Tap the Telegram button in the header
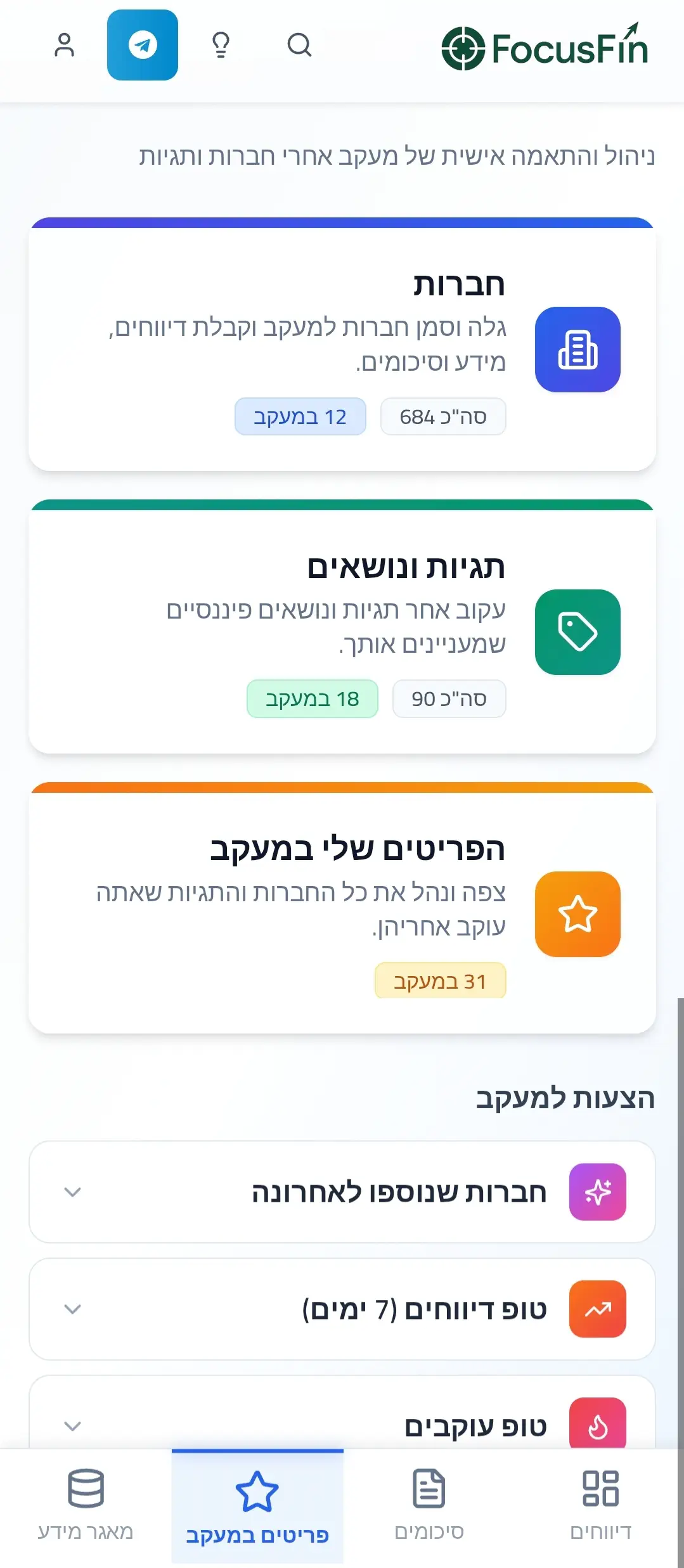This screenshot has width=684, height=1568. 143,45
